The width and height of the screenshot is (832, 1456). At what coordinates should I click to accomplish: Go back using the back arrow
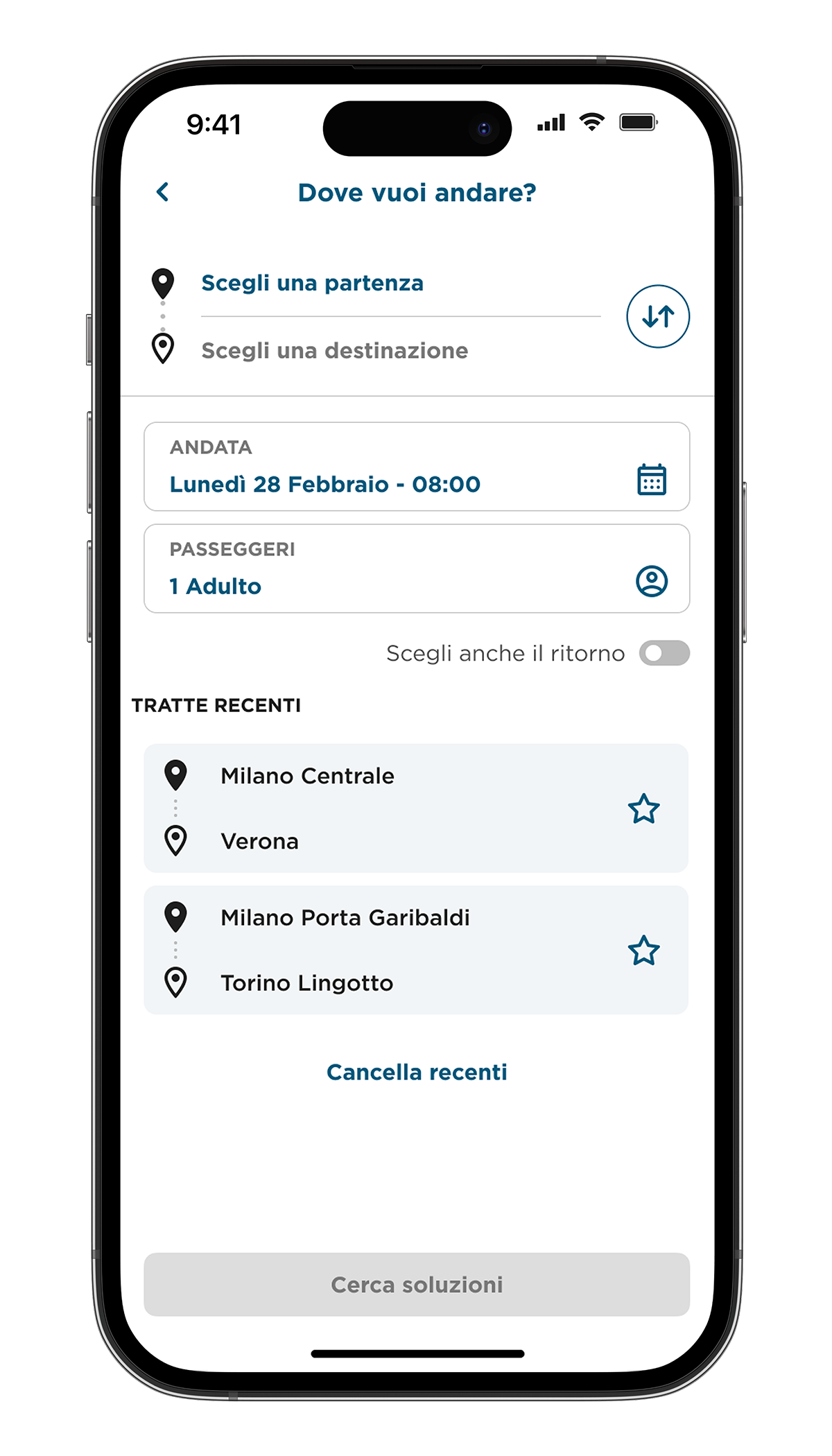point(163,192)
